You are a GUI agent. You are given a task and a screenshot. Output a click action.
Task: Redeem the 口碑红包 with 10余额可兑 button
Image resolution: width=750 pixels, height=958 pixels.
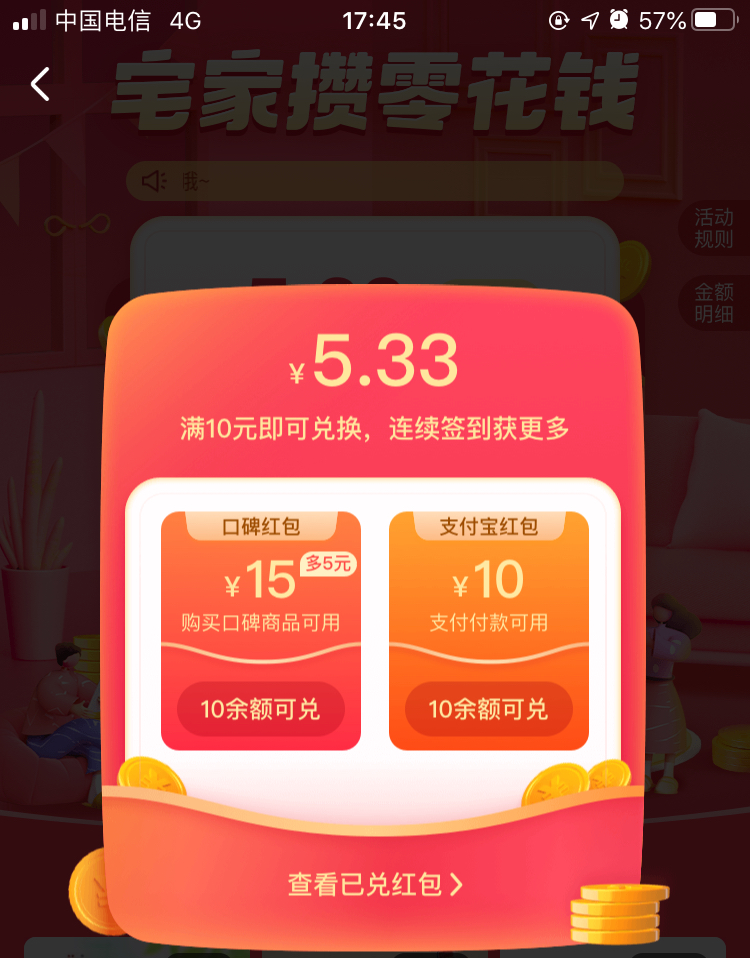[260, 710]
